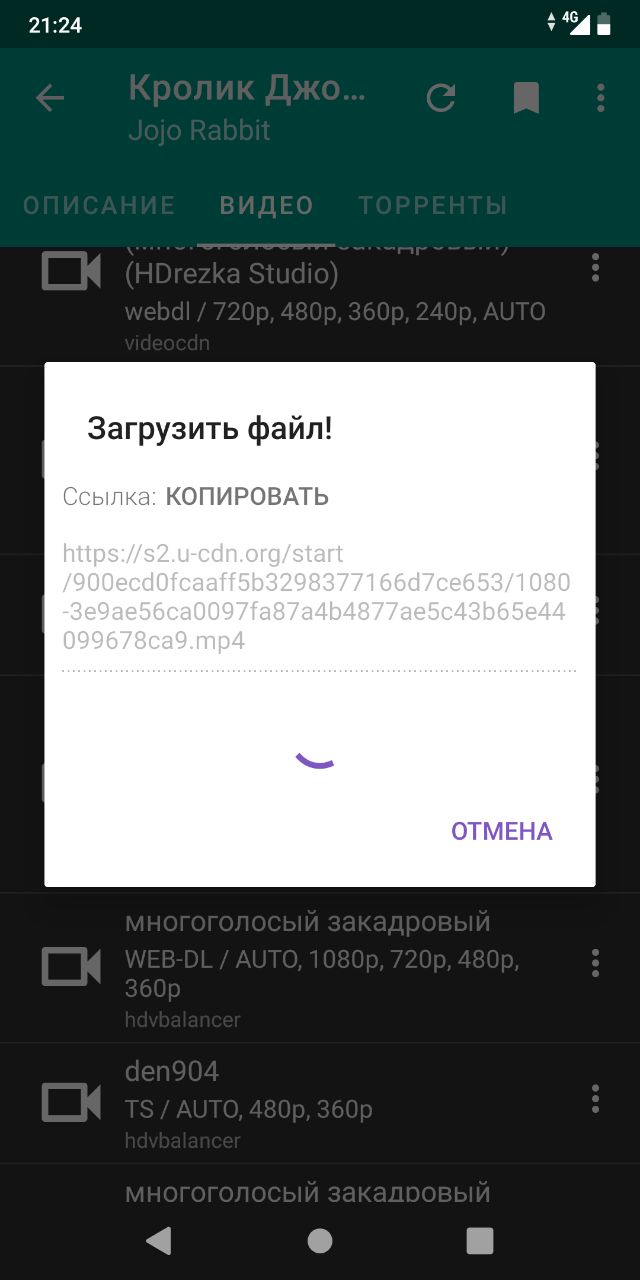The image size is (640, 1280).
Task: Switch to the ТОРРЕНТЫ tab
Action: pyautogui.click(x=433, y=206)
